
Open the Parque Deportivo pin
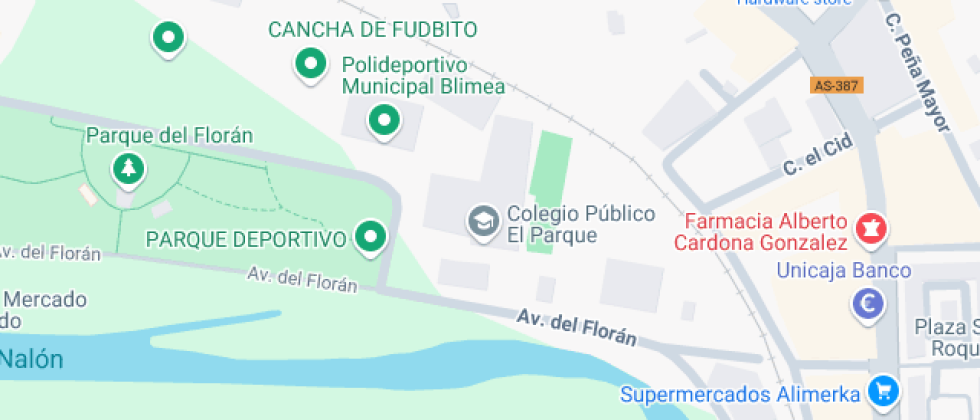pyautogui.click(x=371, y=237)
